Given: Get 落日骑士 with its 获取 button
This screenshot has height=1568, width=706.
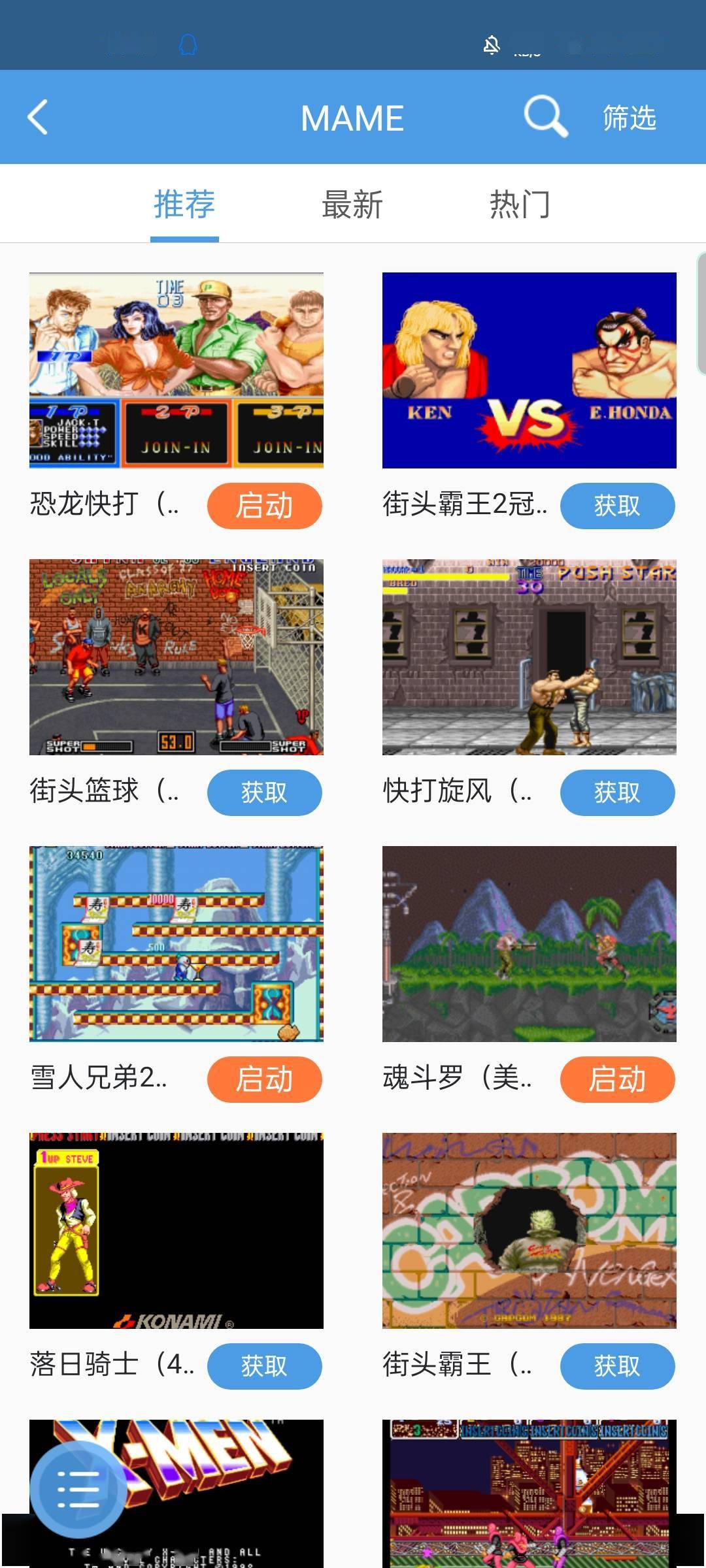Looking at the screenshot, I should (x=265, y=1366).
